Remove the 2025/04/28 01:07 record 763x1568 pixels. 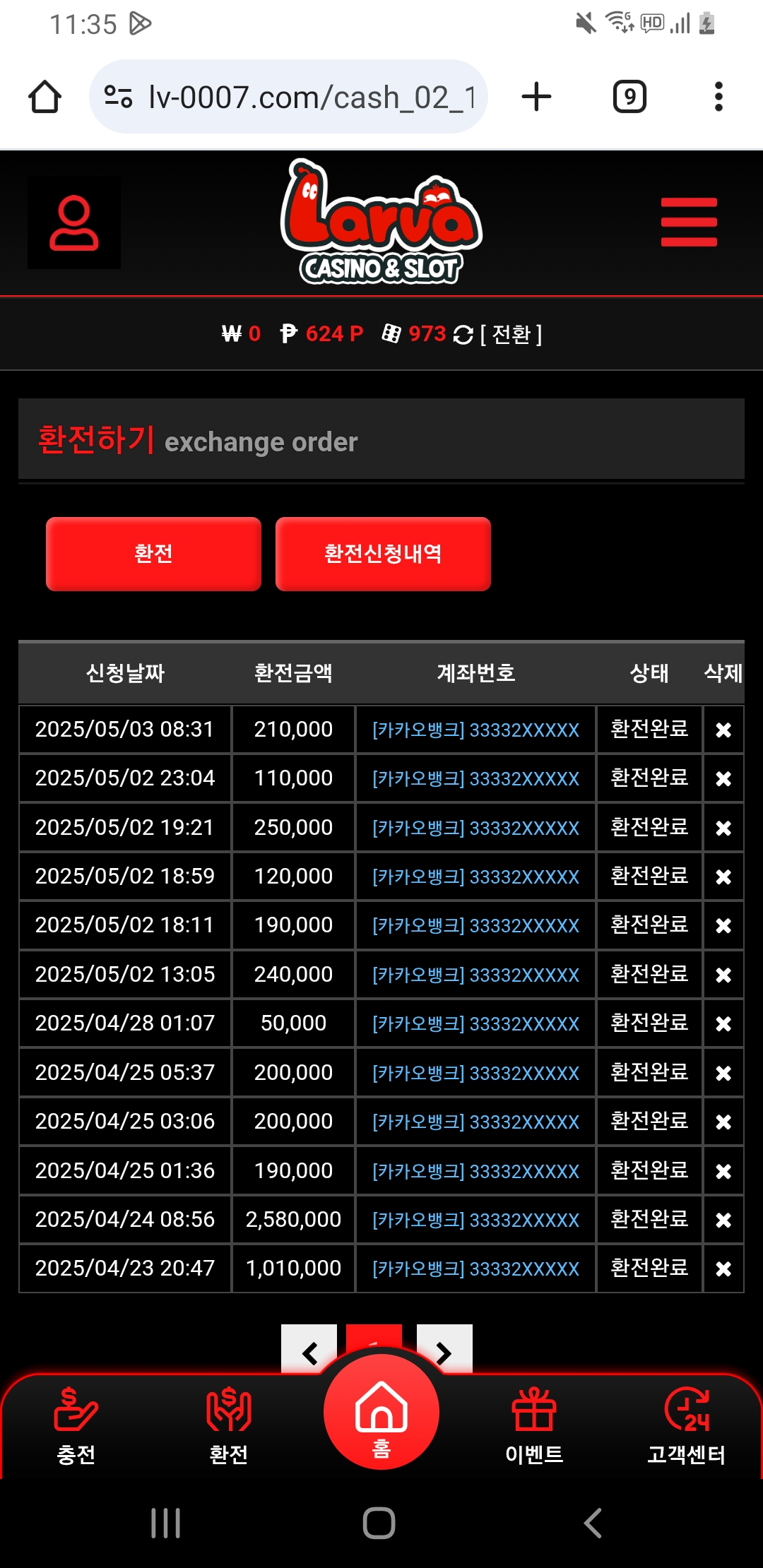point(723,1023)
